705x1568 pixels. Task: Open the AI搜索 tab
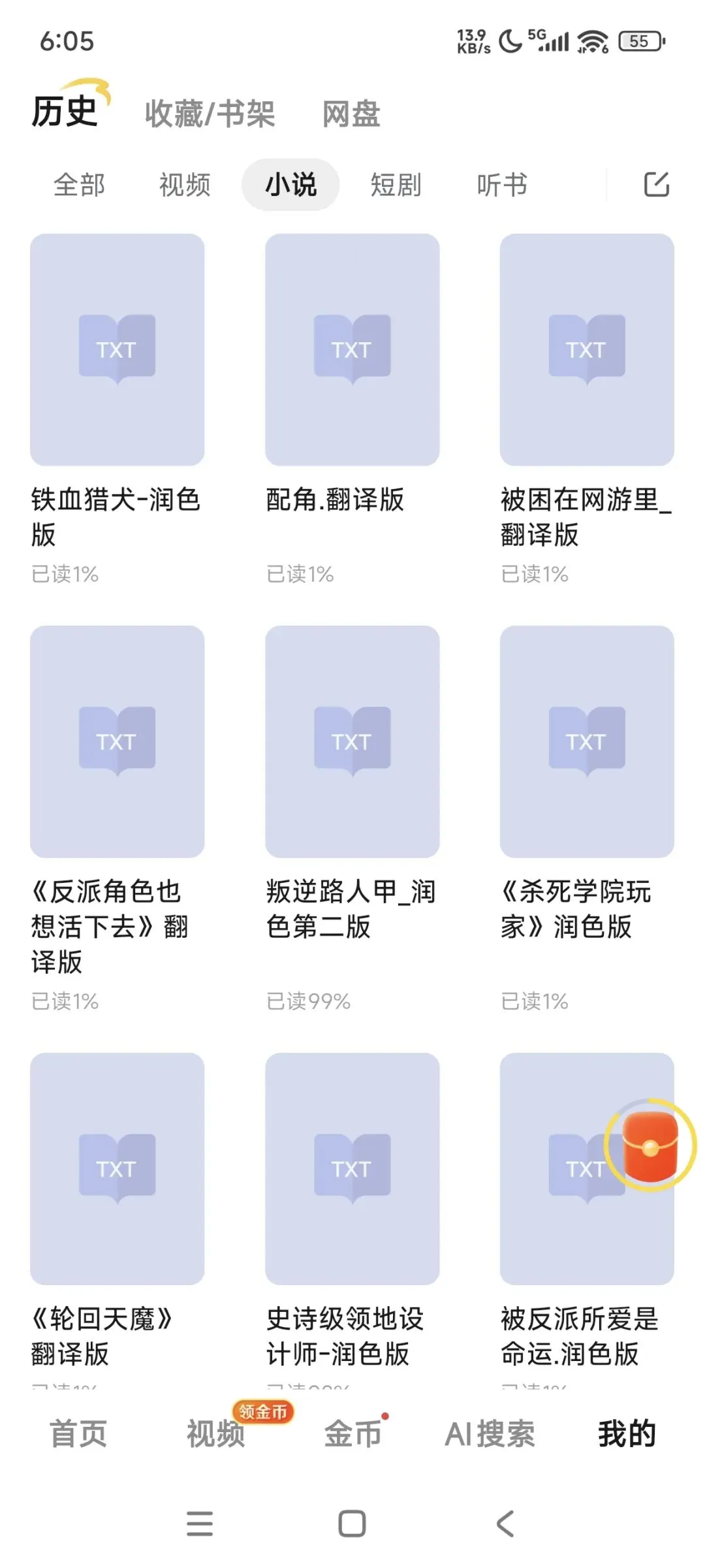pos(490,1433)
